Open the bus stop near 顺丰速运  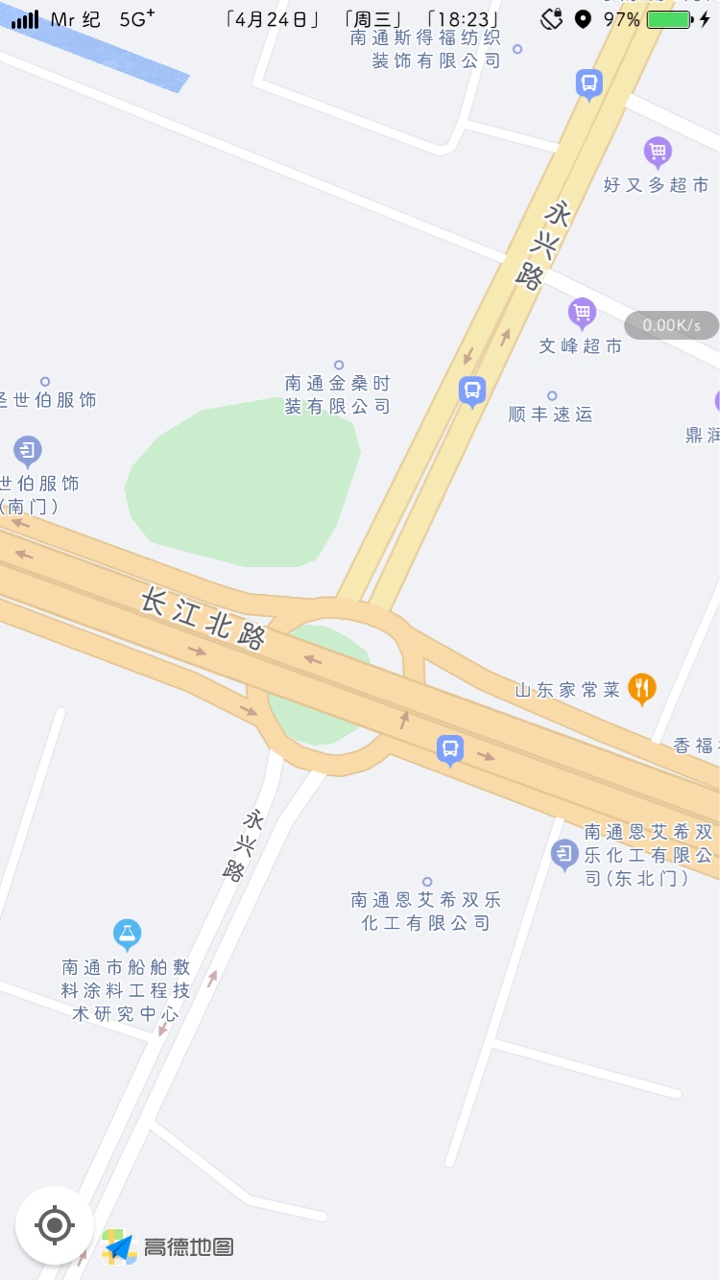(472, 390)
